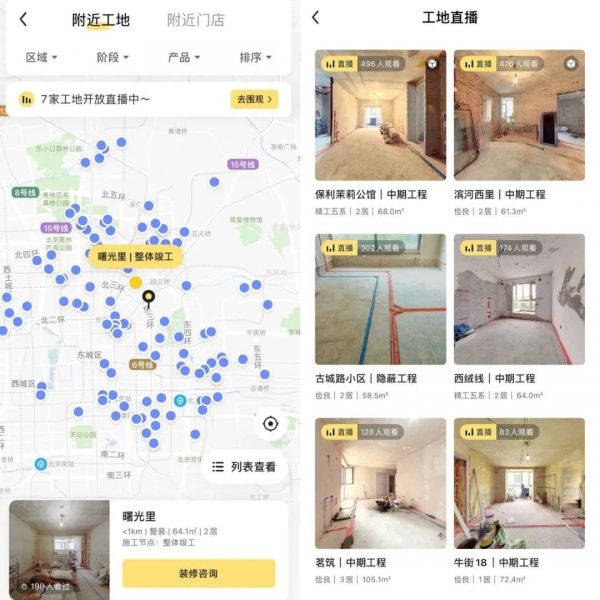Open the 西绒线 中期工程 live card
Screen dimensions: 600x600
519,300
